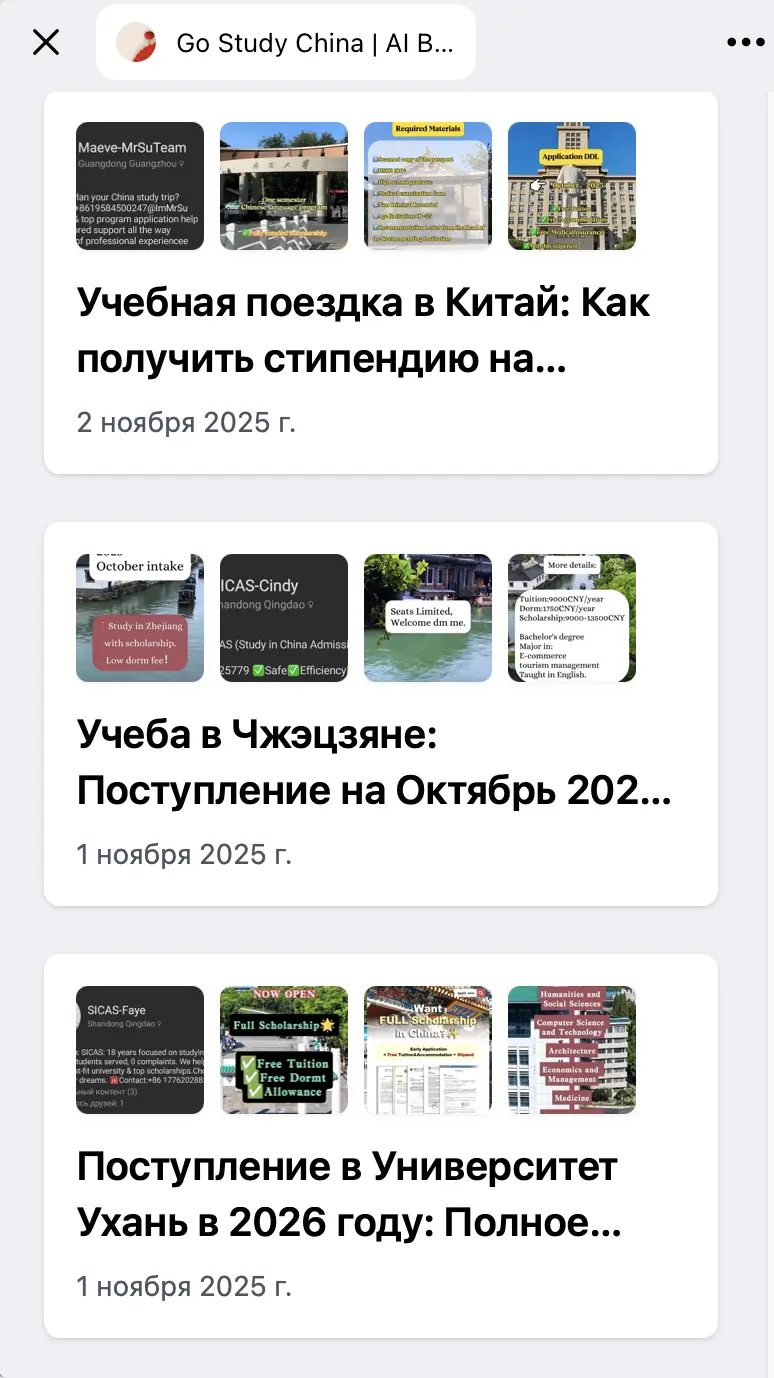Open the article about Учебная поездка в Китай
Viewport: 774px width, 1378px height.
coord(364,330)
